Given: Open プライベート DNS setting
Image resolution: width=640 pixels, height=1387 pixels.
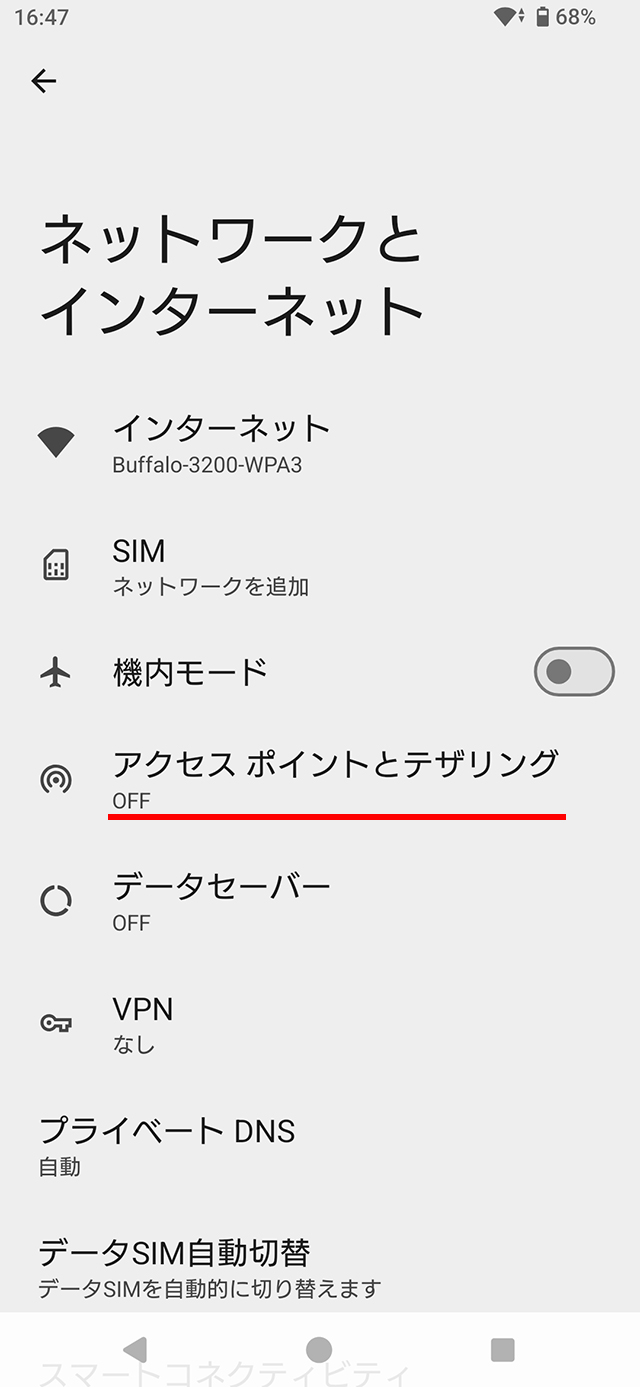Looking at the screenshot, I should click(x=167, y=1145).
